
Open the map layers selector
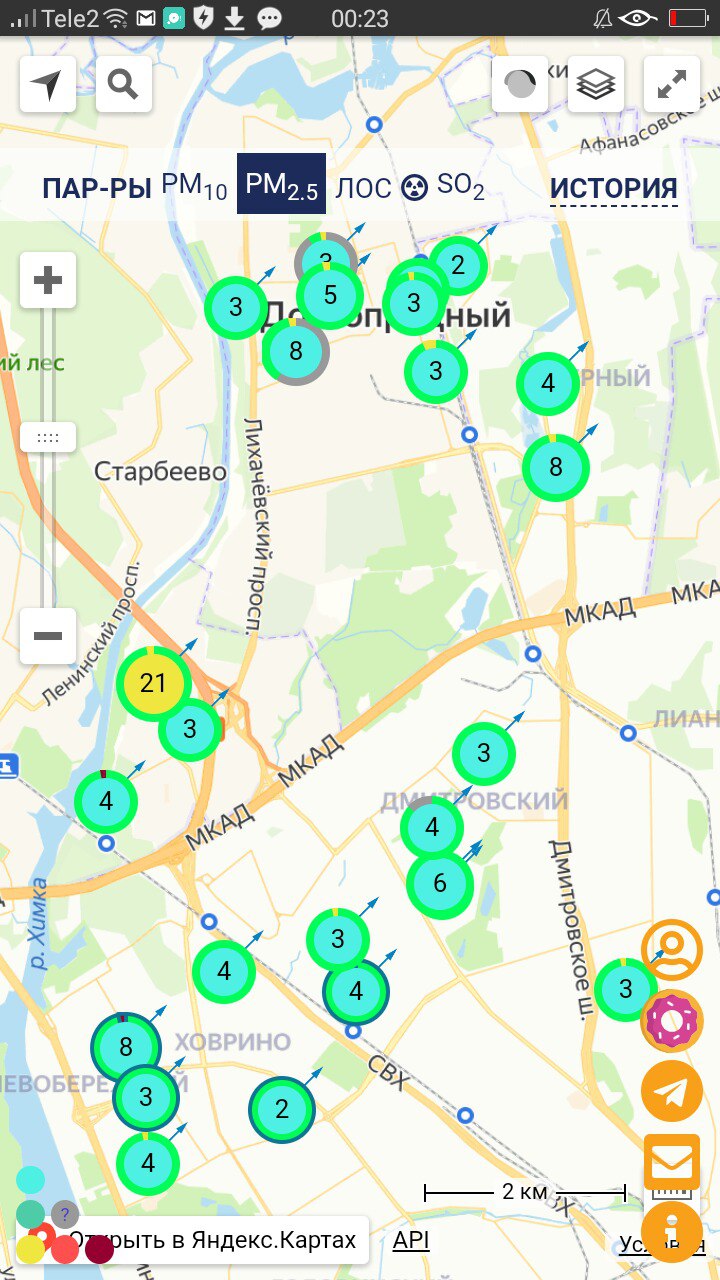tap(596, 85)
